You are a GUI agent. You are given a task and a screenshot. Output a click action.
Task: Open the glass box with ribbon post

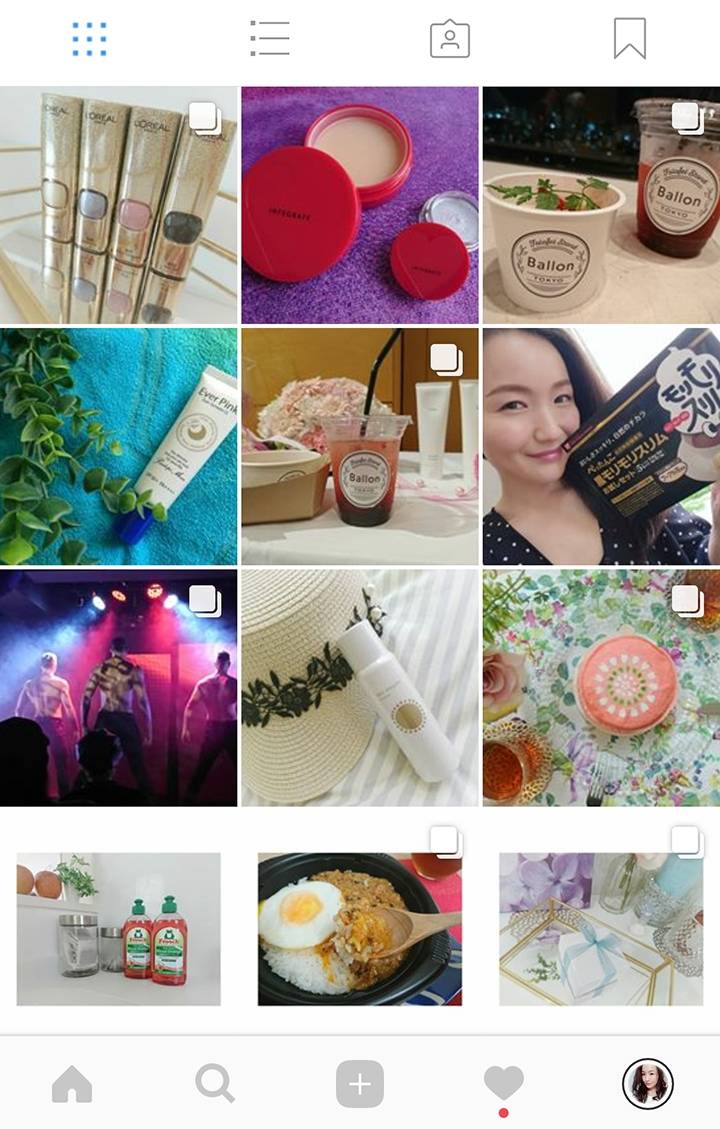pos(601,929)
